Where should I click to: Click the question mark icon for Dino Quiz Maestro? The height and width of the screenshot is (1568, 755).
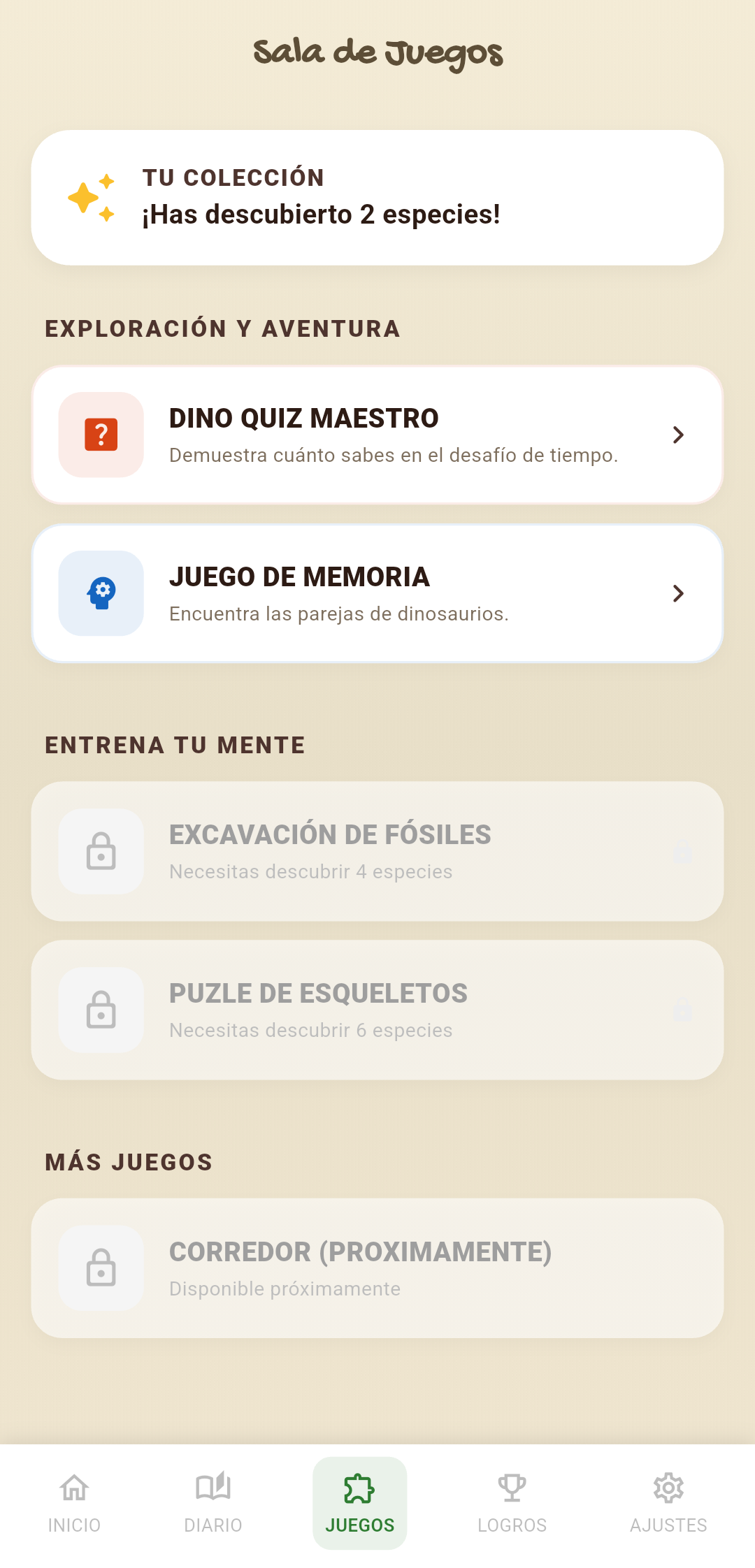101,435
